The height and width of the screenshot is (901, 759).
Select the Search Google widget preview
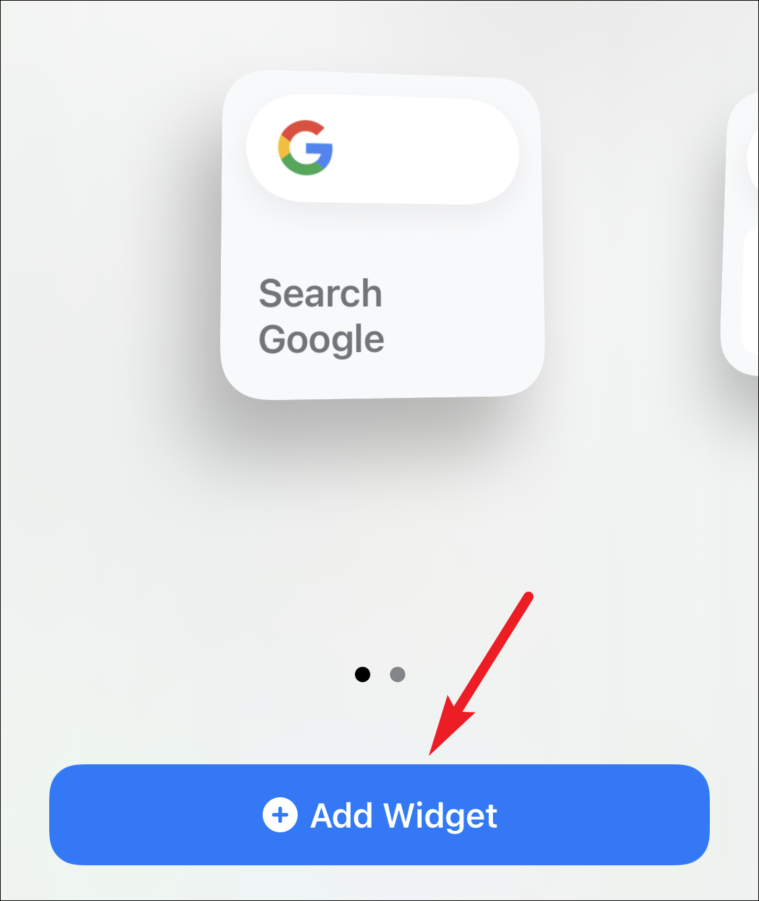point(381,235)
